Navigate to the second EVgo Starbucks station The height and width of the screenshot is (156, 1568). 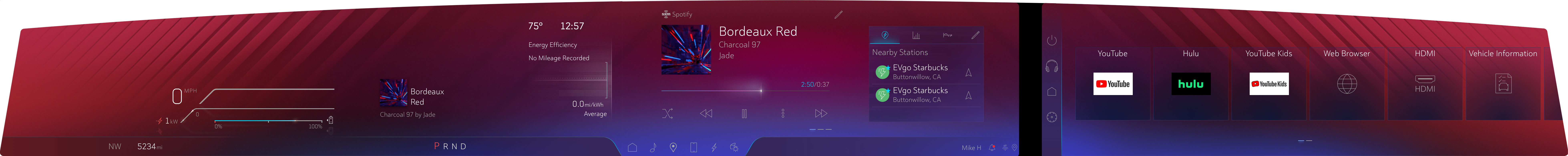click(x=968, y=95)
